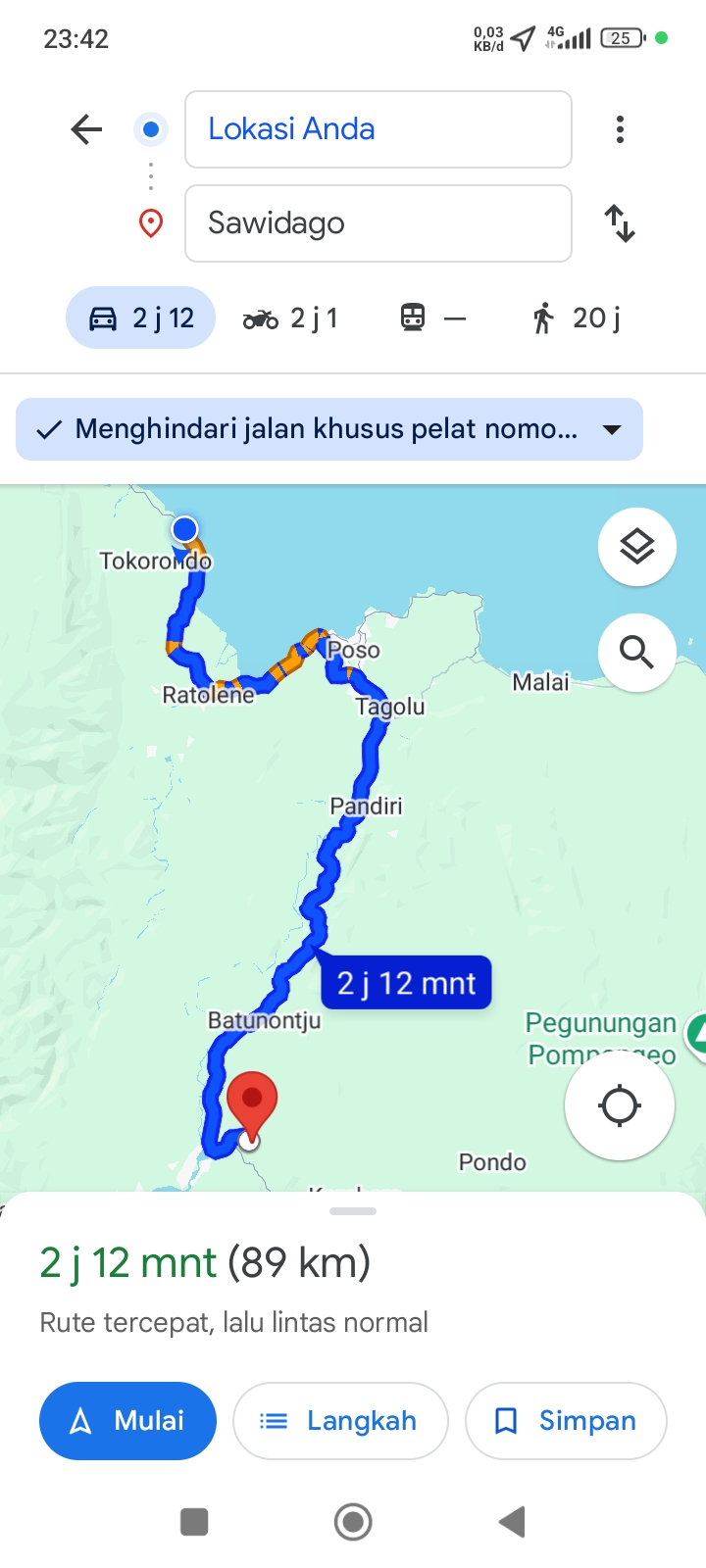
Task: Edit the destination field Sawidago
Action: tap(378, 223)
